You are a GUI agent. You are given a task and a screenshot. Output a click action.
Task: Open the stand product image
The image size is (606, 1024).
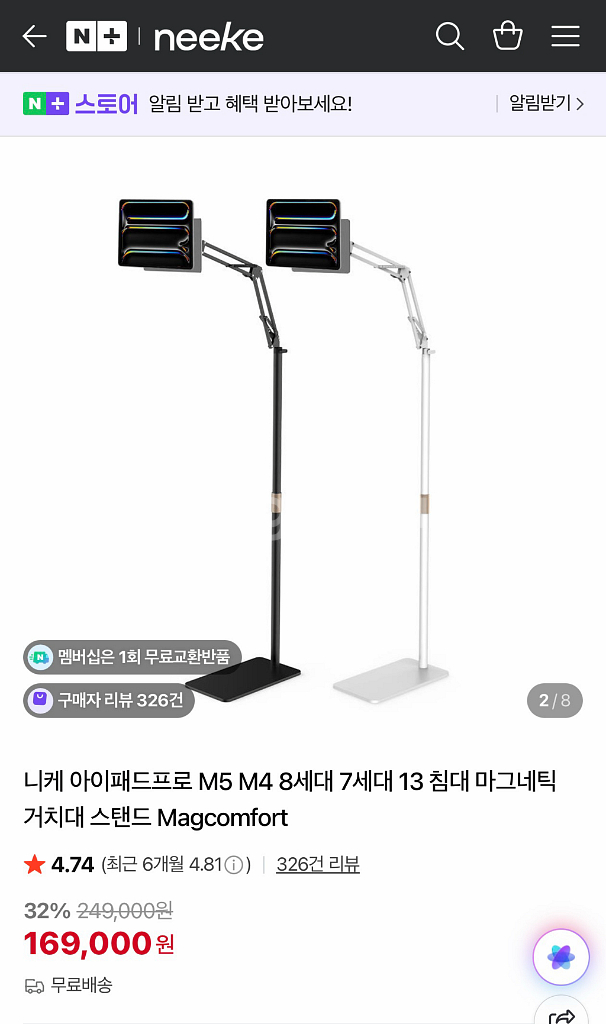tap(303, 440)
